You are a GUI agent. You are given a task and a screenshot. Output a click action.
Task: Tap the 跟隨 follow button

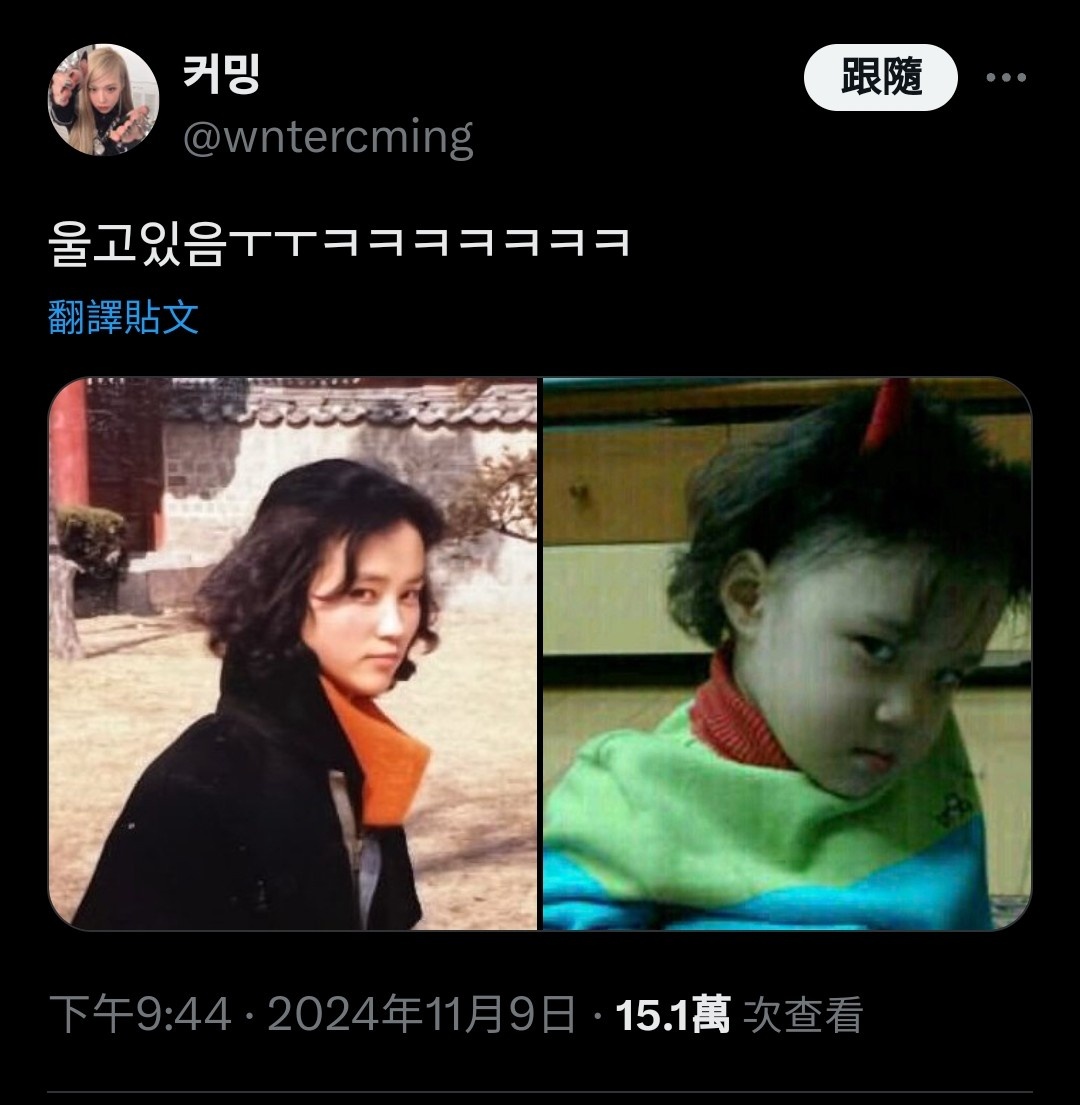(881, 77)
